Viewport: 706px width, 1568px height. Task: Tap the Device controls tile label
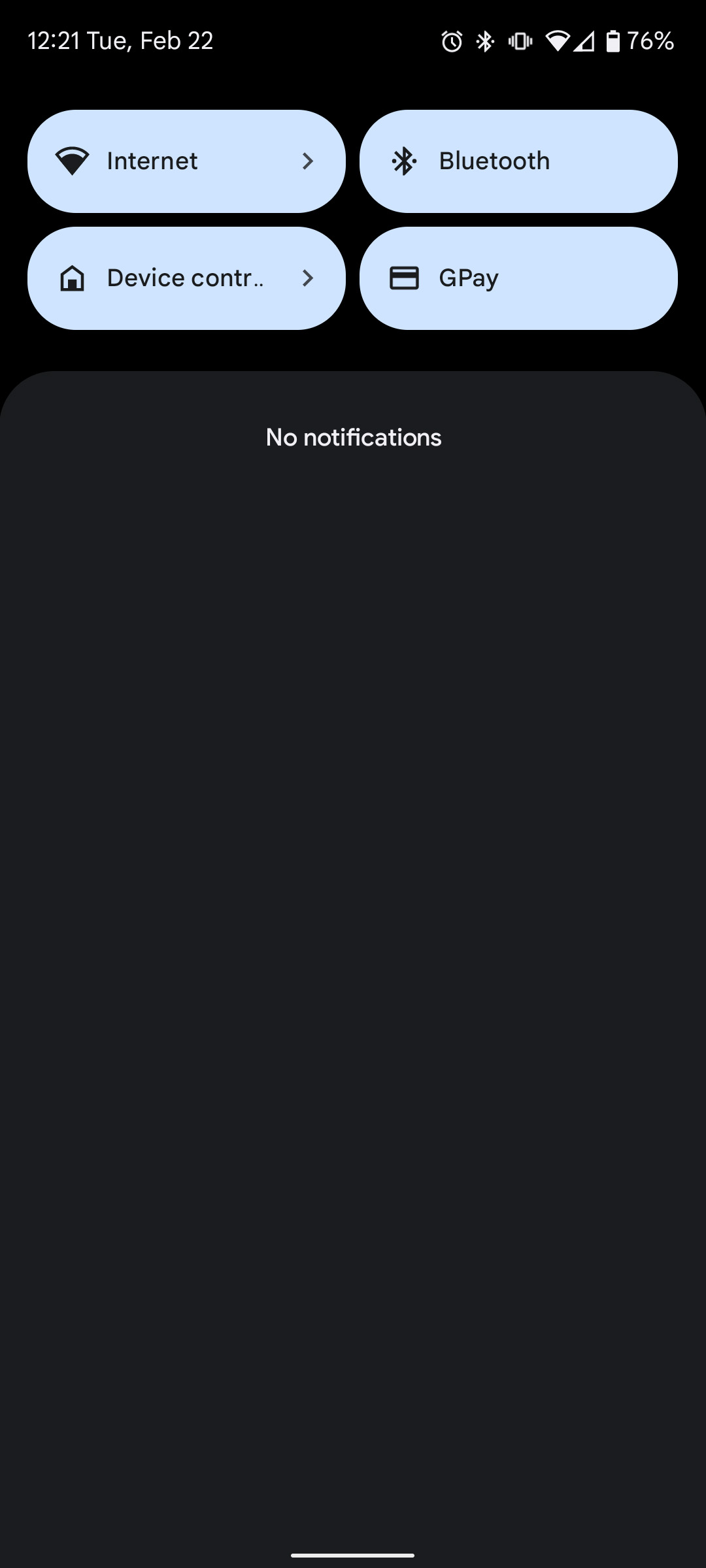(x=185, y=278)
